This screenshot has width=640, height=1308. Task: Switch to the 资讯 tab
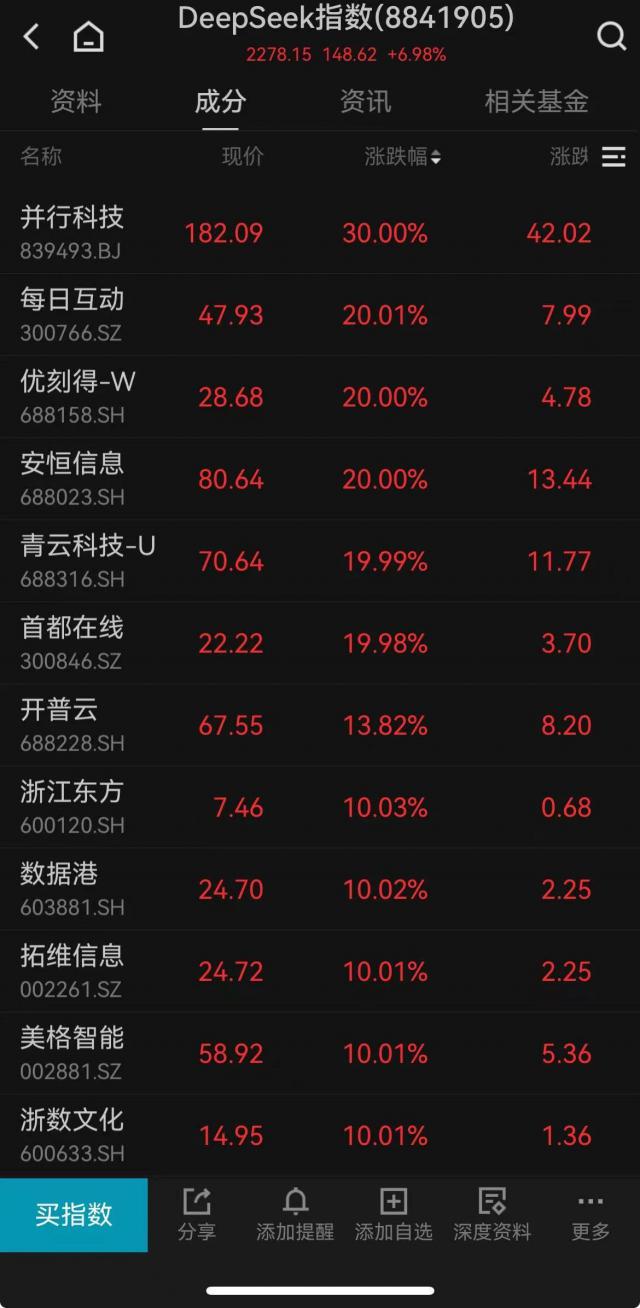[365, 101]
